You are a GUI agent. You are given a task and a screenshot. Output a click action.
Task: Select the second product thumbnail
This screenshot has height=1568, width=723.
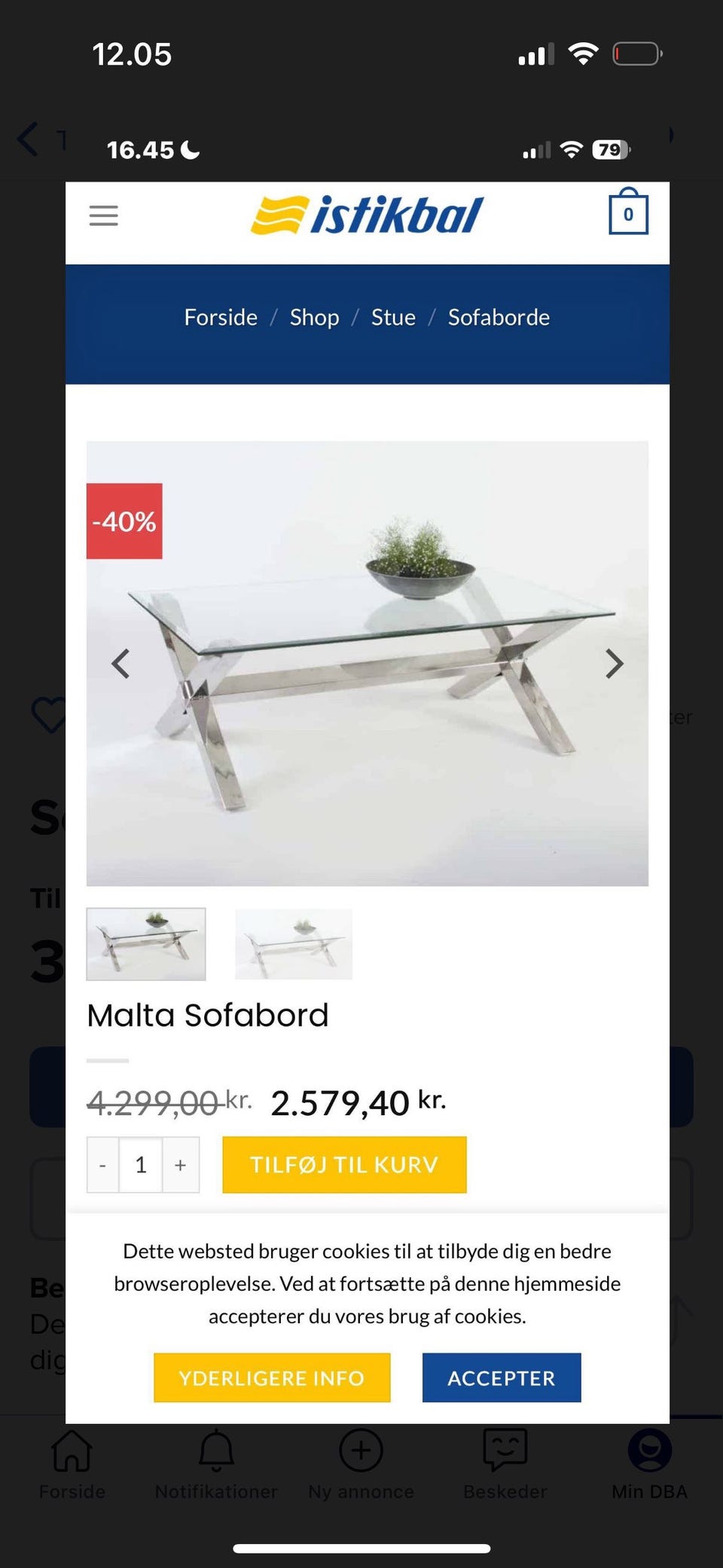tap(293, 944)
